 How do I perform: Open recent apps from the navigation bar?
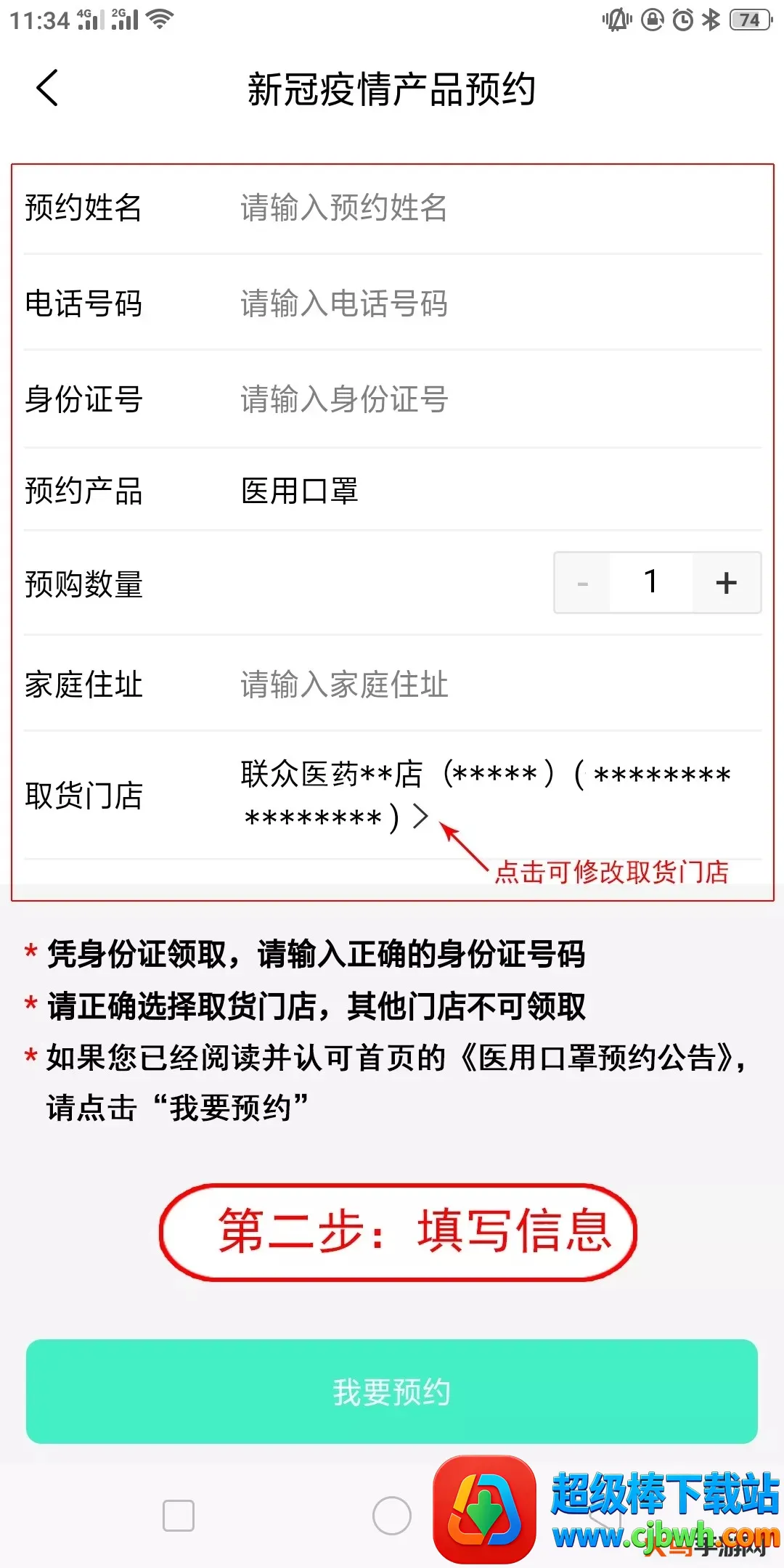click(179, 1516)
